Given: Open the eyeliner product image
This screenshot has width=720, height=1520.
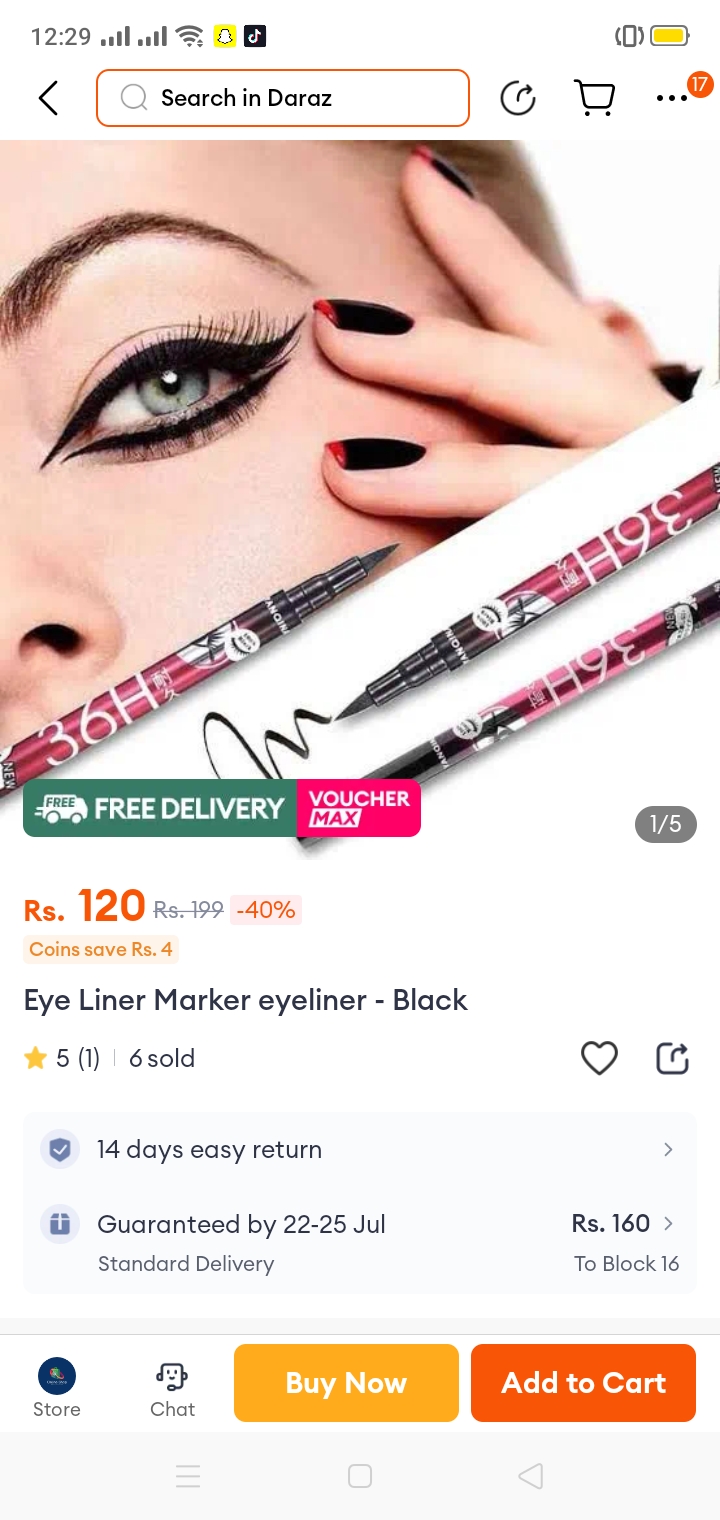Looking at the screenshot, I should (x=360, y=480).
